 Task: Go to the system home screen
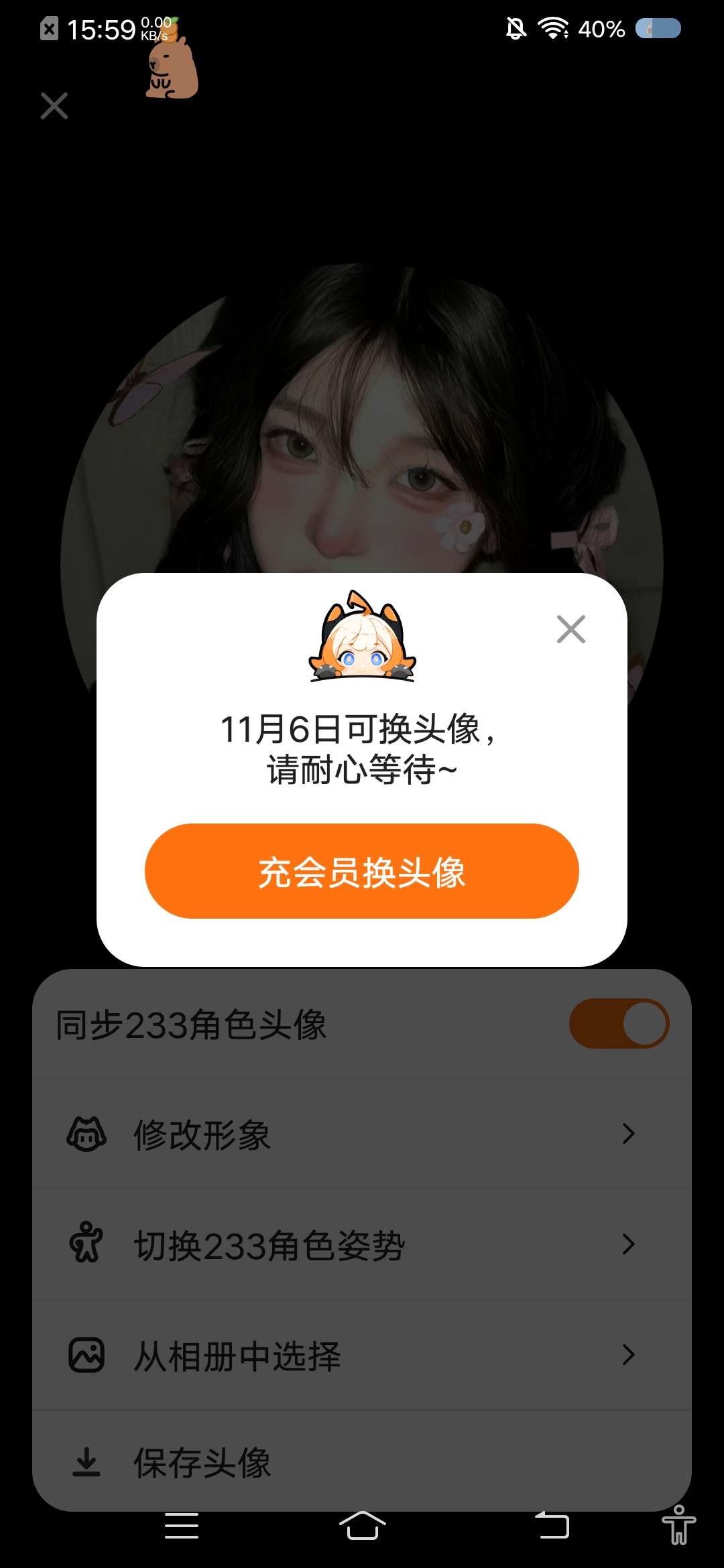[x=362, y=1526]
